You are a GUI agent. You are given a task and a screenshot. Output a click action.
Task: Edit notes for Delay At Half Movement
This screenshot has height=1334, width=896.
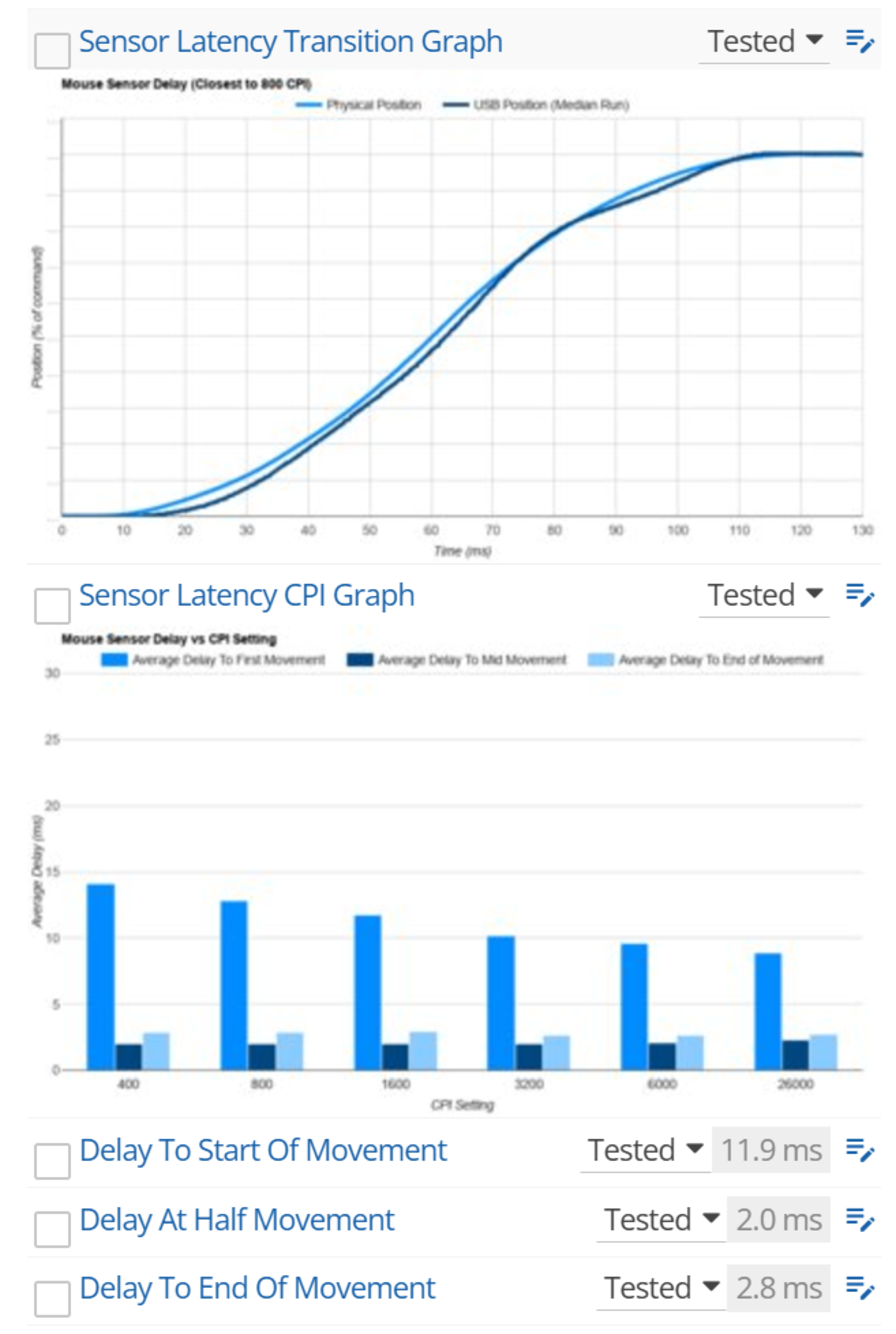(x=859, y=1220)
